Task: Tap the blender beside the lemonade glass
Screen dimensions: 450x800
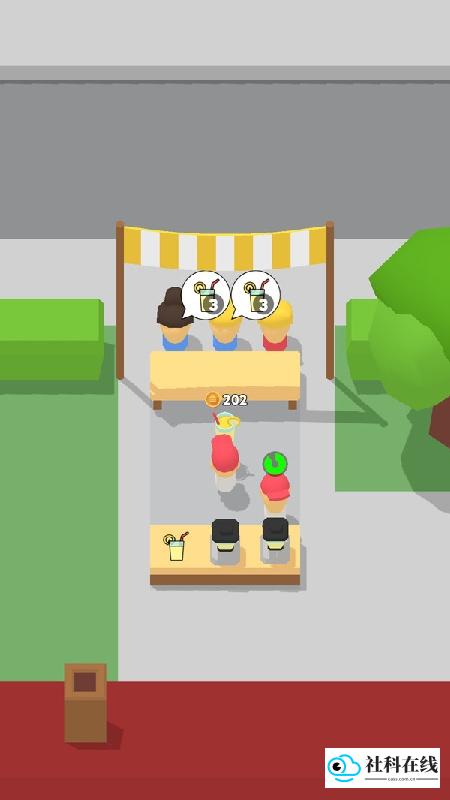Action: pos(225,541)
